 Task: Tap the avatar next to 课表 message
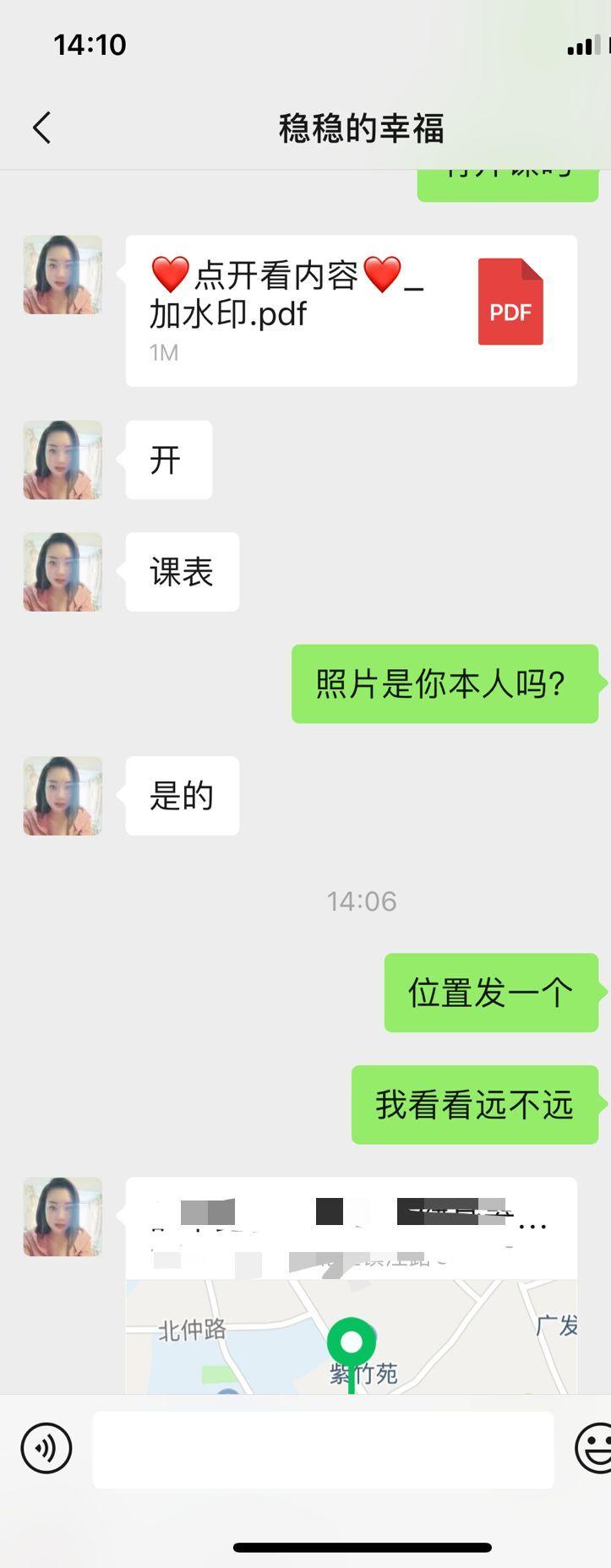click(63, 572)
